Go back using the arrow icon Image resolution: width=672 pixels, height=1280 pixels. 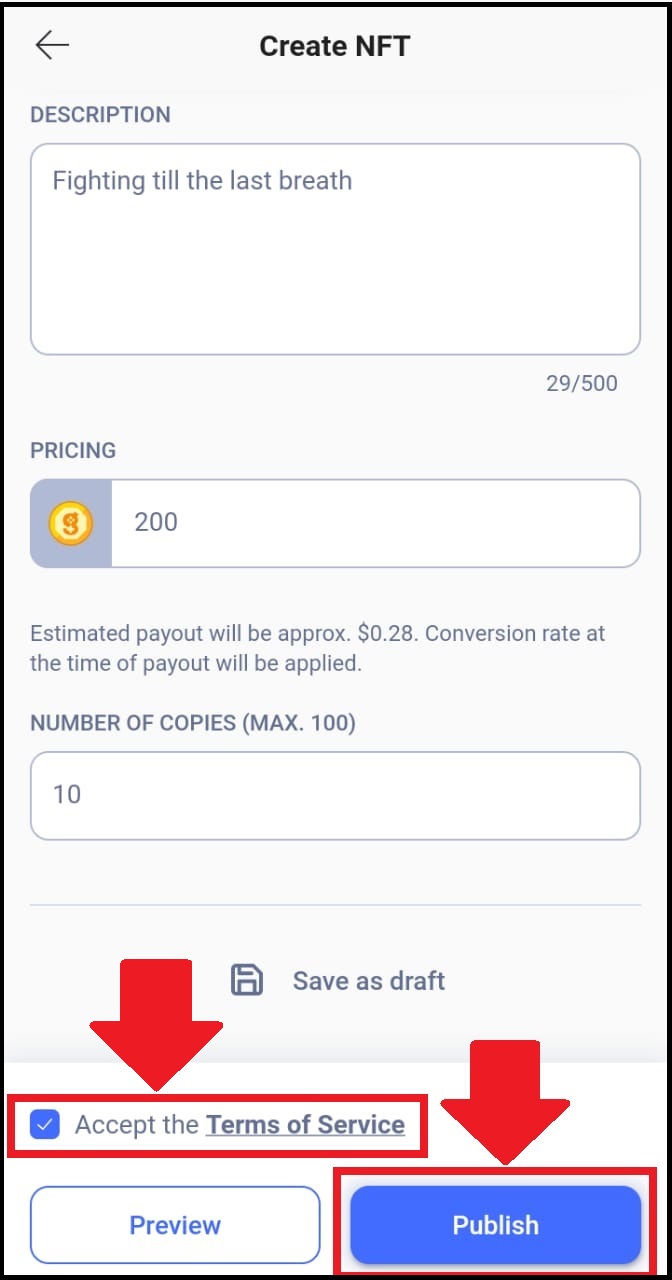pos(52,46)
